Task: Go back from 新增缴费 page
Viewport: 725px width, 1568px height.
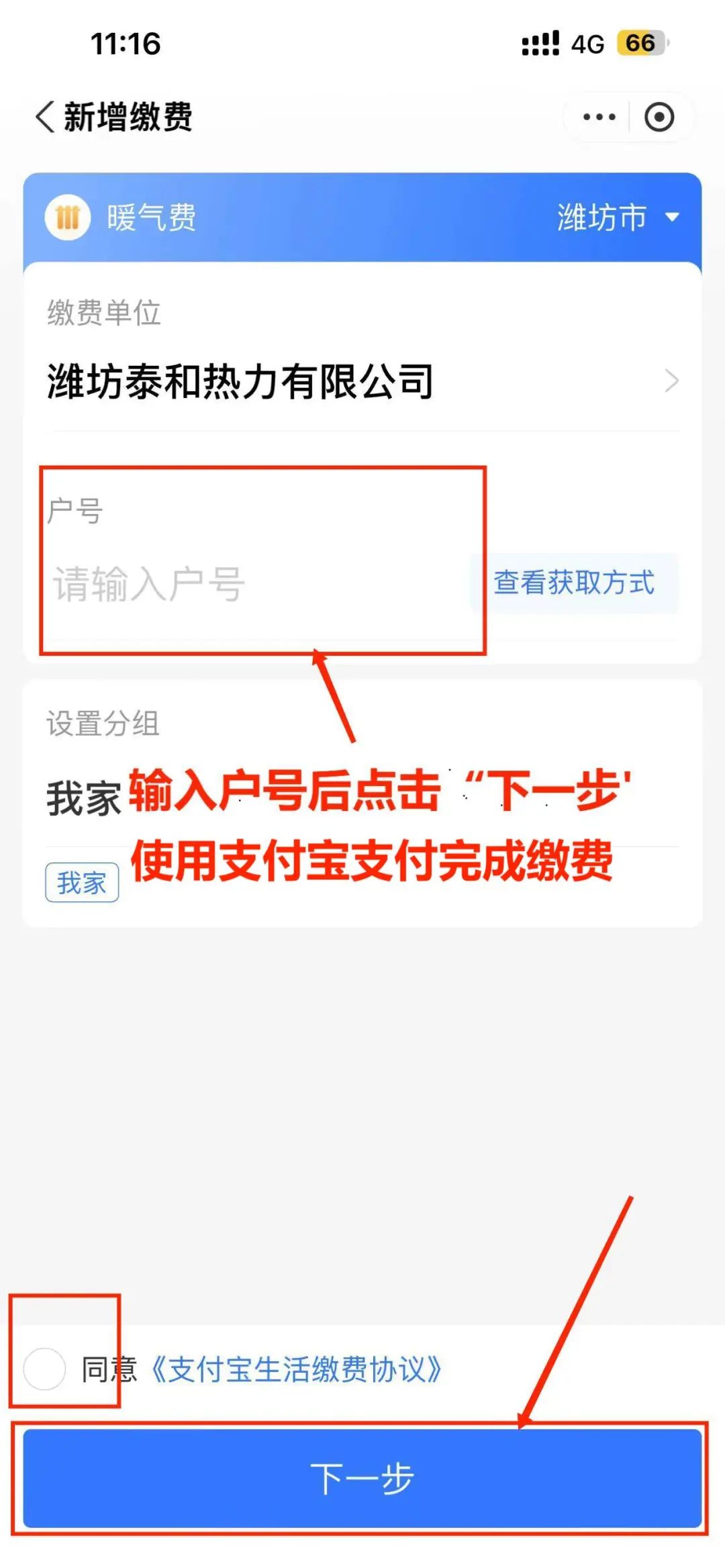Action: click(44, 117)
